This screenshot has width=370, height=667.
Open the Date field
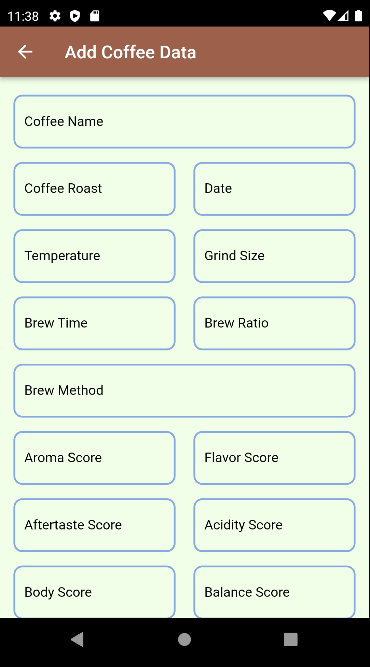point(274,189)
